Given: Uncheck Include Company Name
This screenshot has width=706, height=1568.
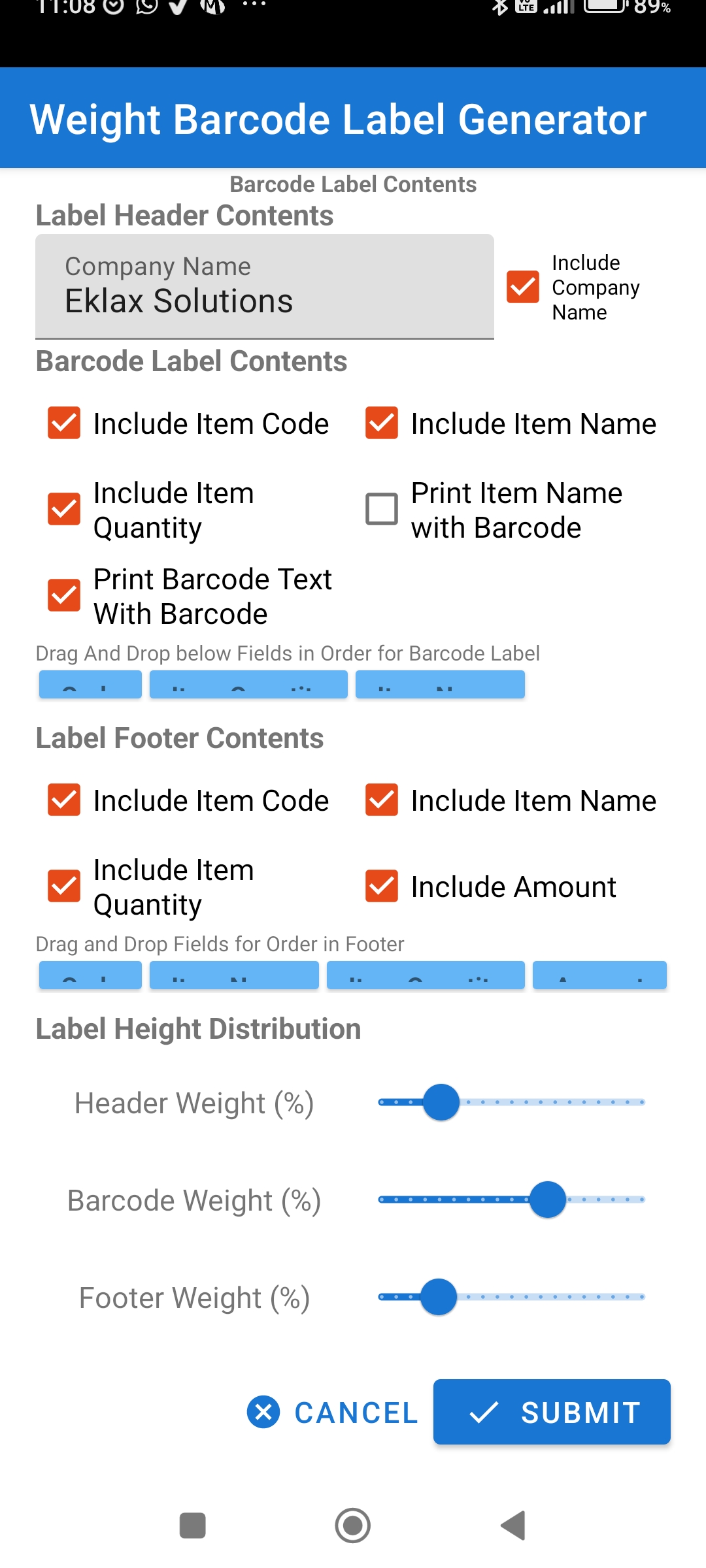Looking at the screenshot, I should pyautogui.click(x=523, y=287).
